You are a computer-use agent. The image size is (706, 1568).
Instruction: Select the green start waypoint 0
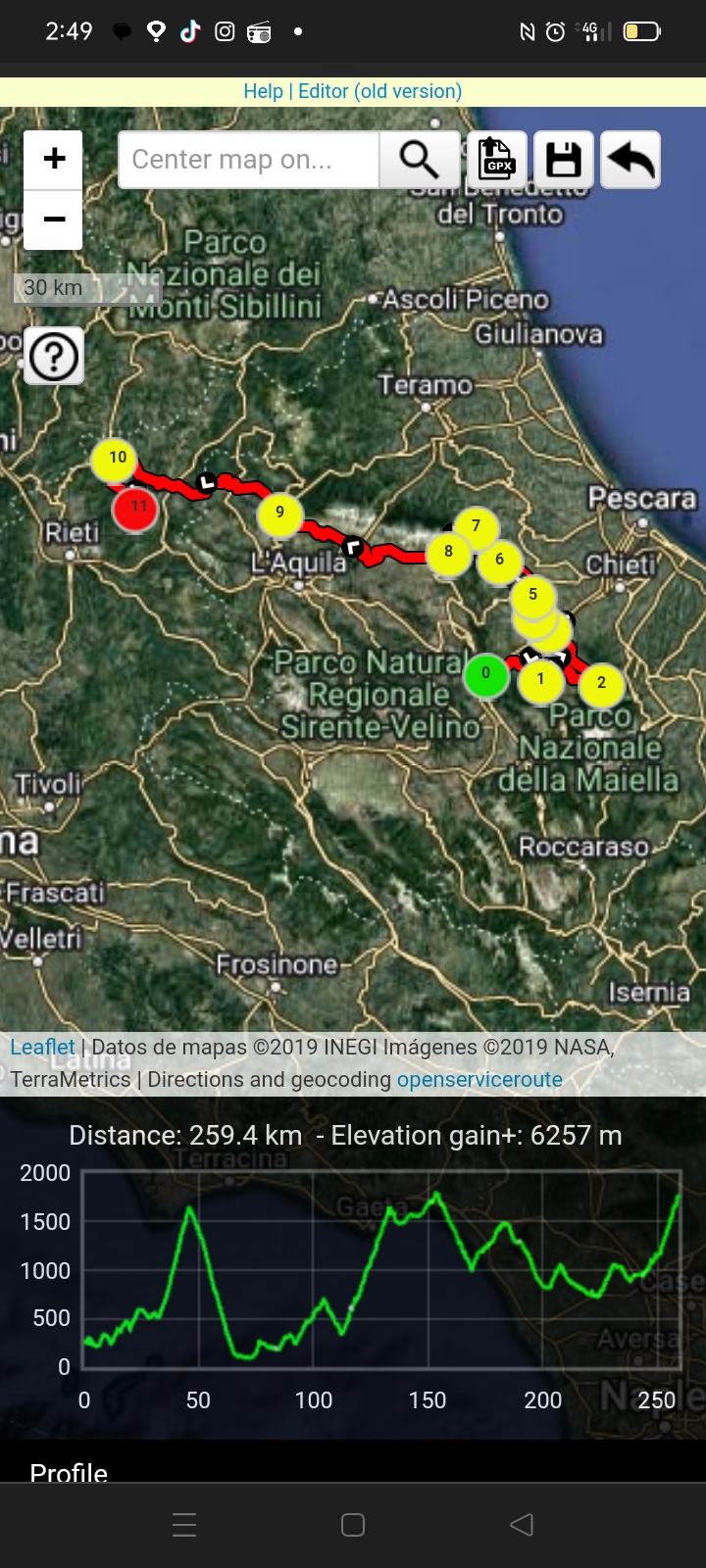(485, 674)
